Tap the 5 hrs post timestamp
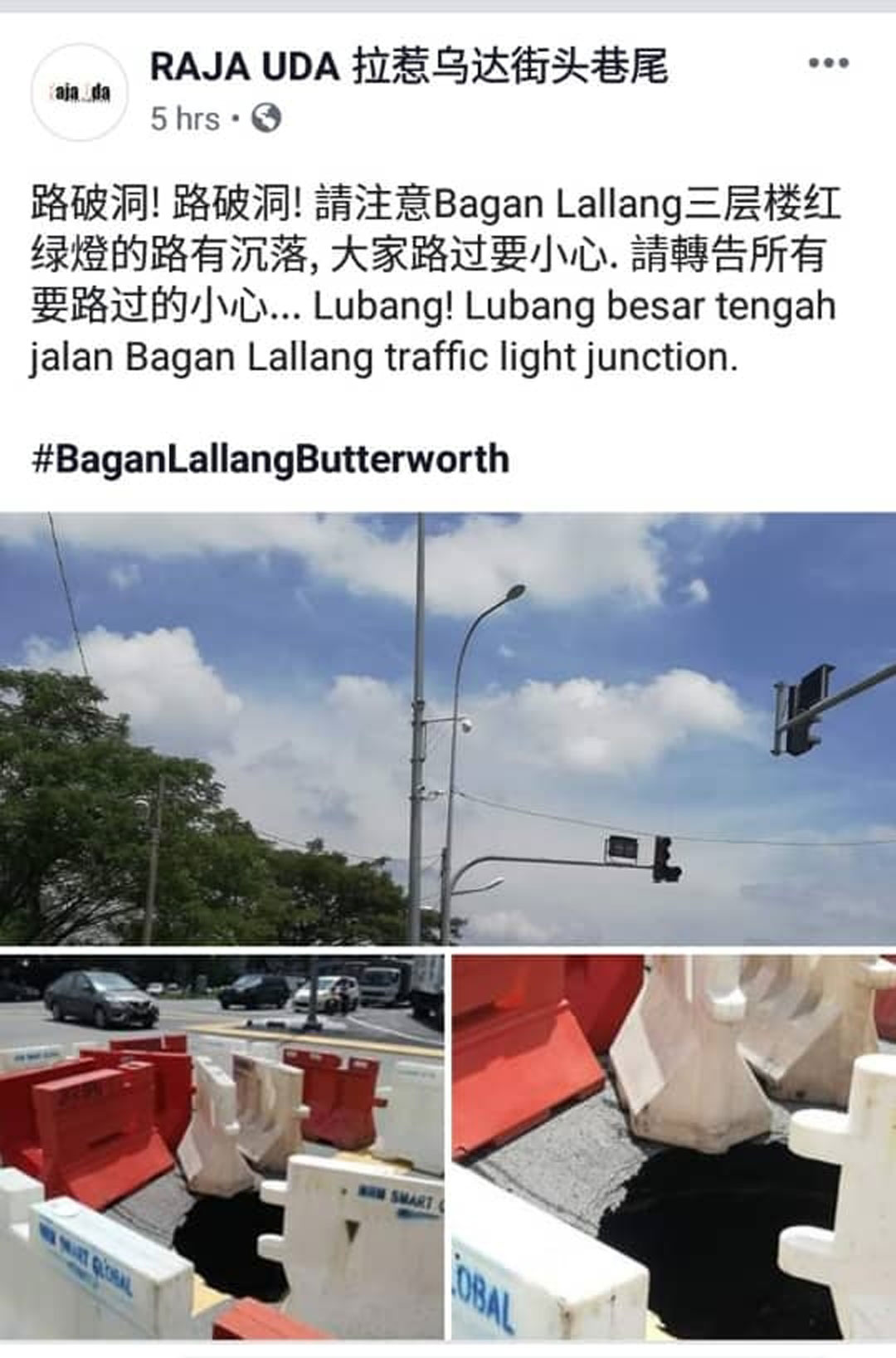 (184, 119)
